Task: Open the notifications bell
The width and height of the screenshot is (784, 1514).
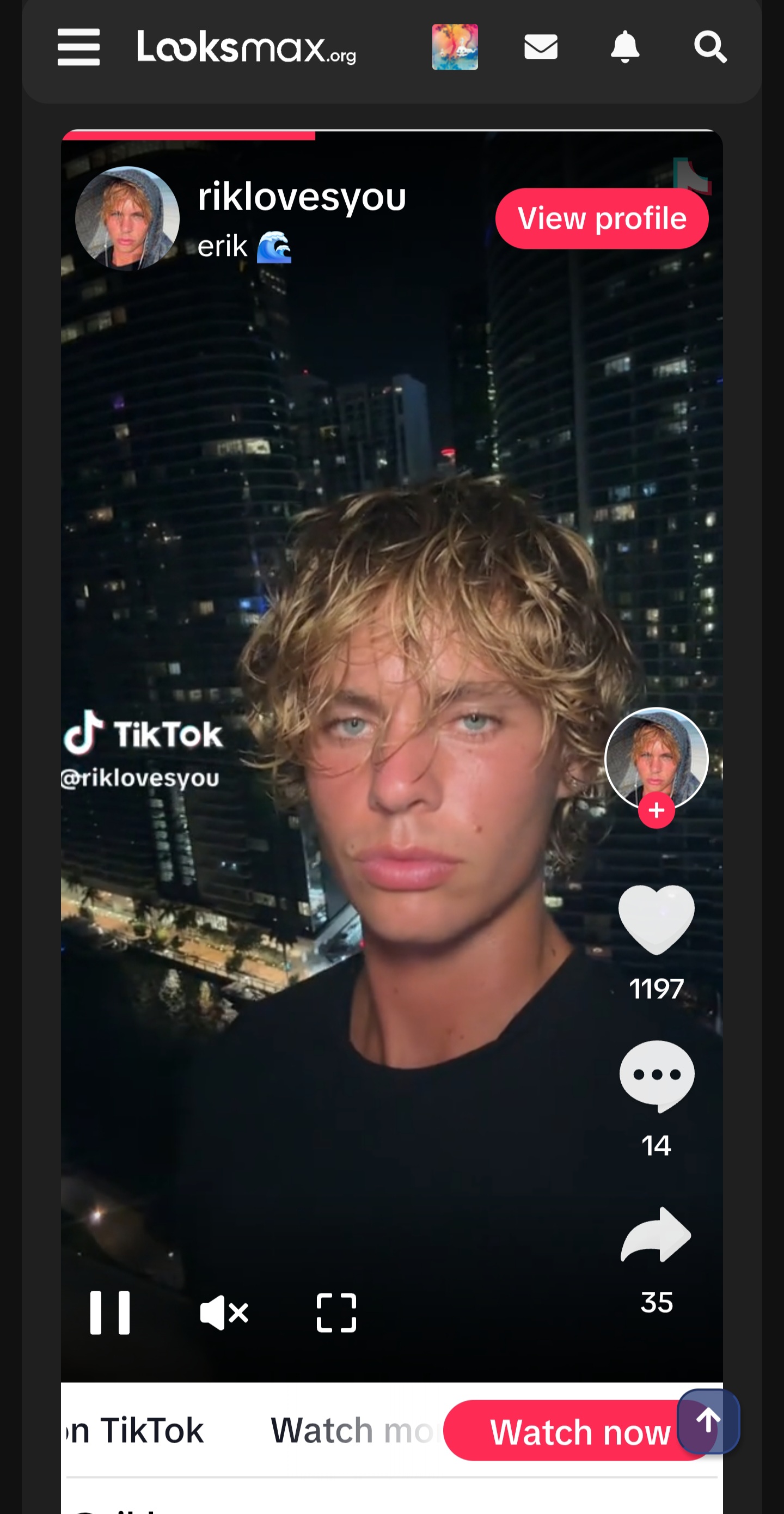Action: point(626,46)
